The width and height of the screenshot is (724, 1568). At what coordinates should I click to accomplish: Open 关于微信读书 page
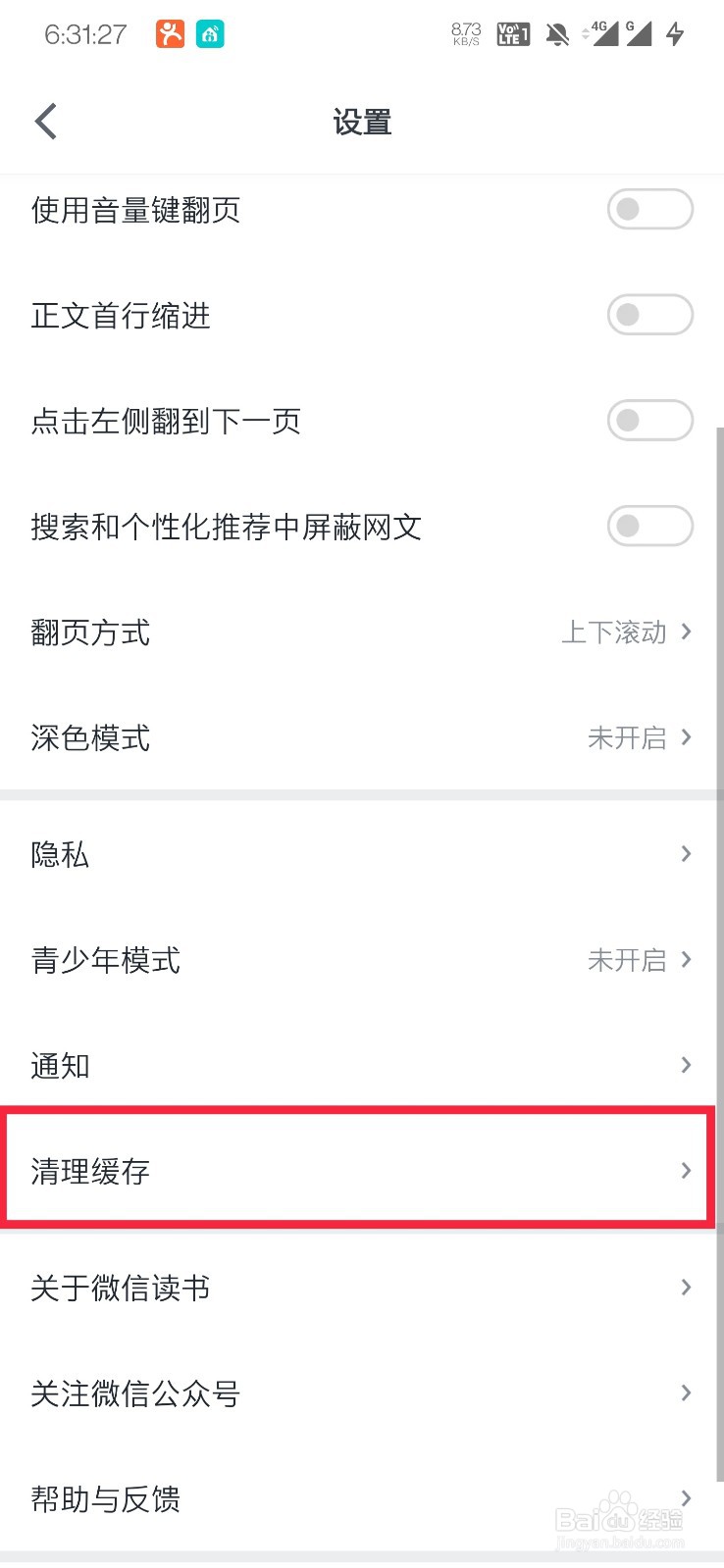click(x=362, y=1289)
